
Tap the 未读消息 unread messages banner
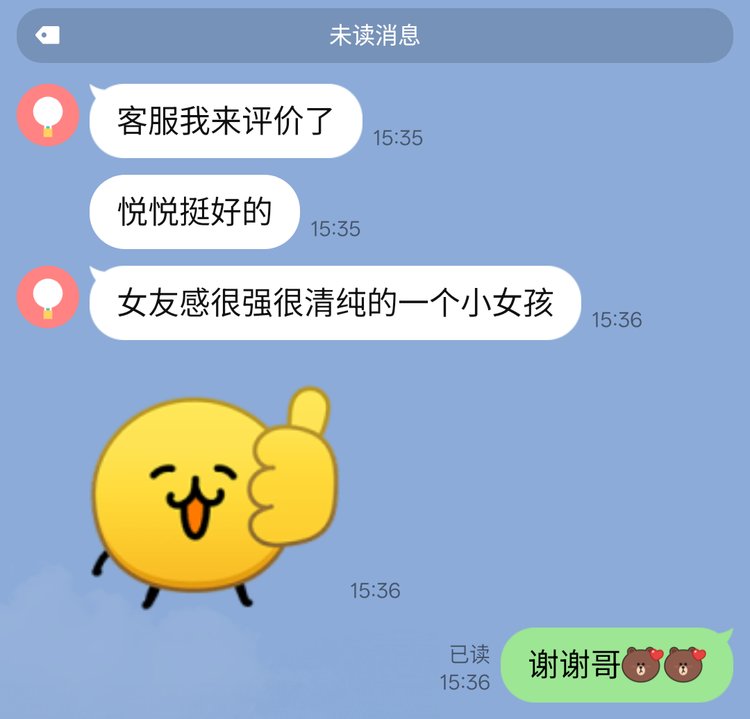(375, 36)
